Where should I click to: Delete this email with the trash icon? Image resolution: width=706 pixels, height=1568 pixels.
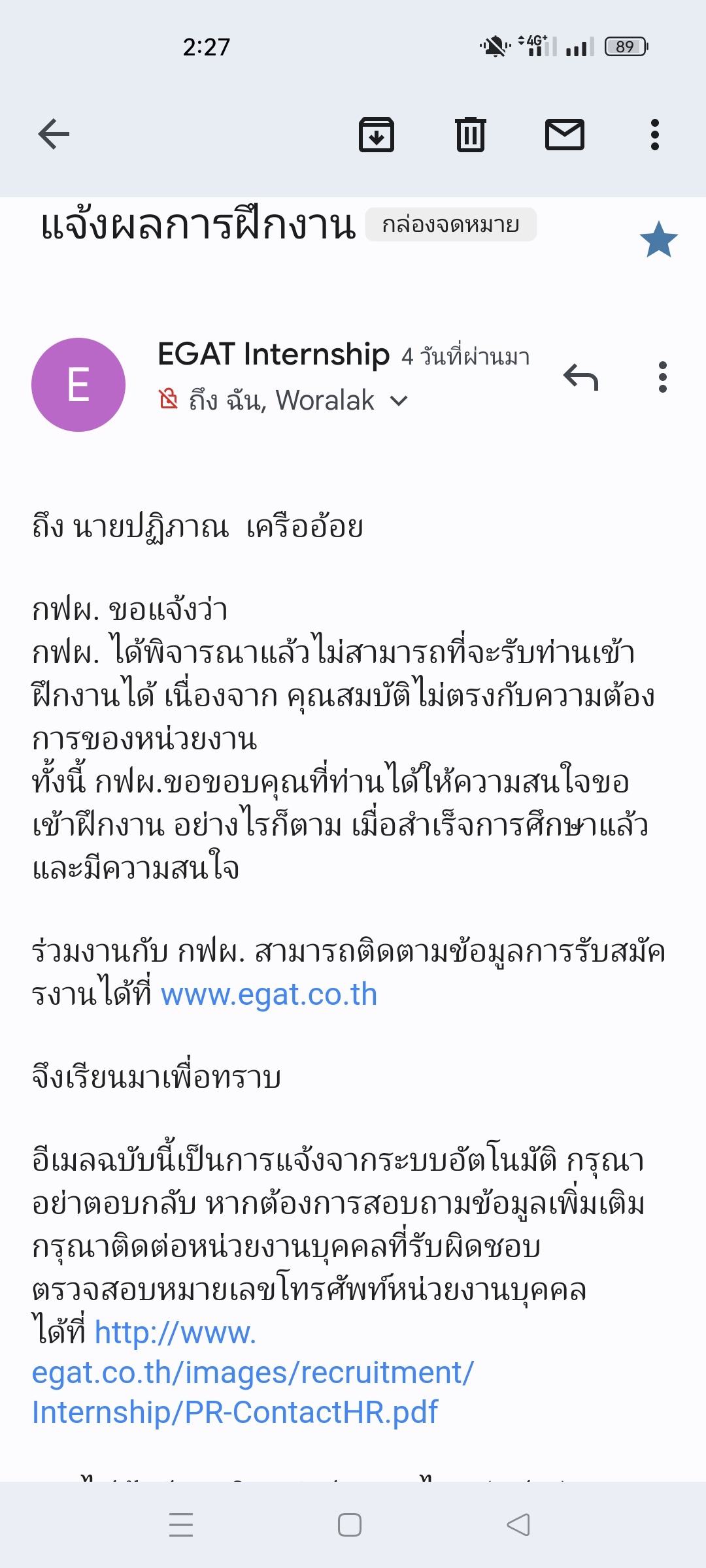[x=471, y=135]
